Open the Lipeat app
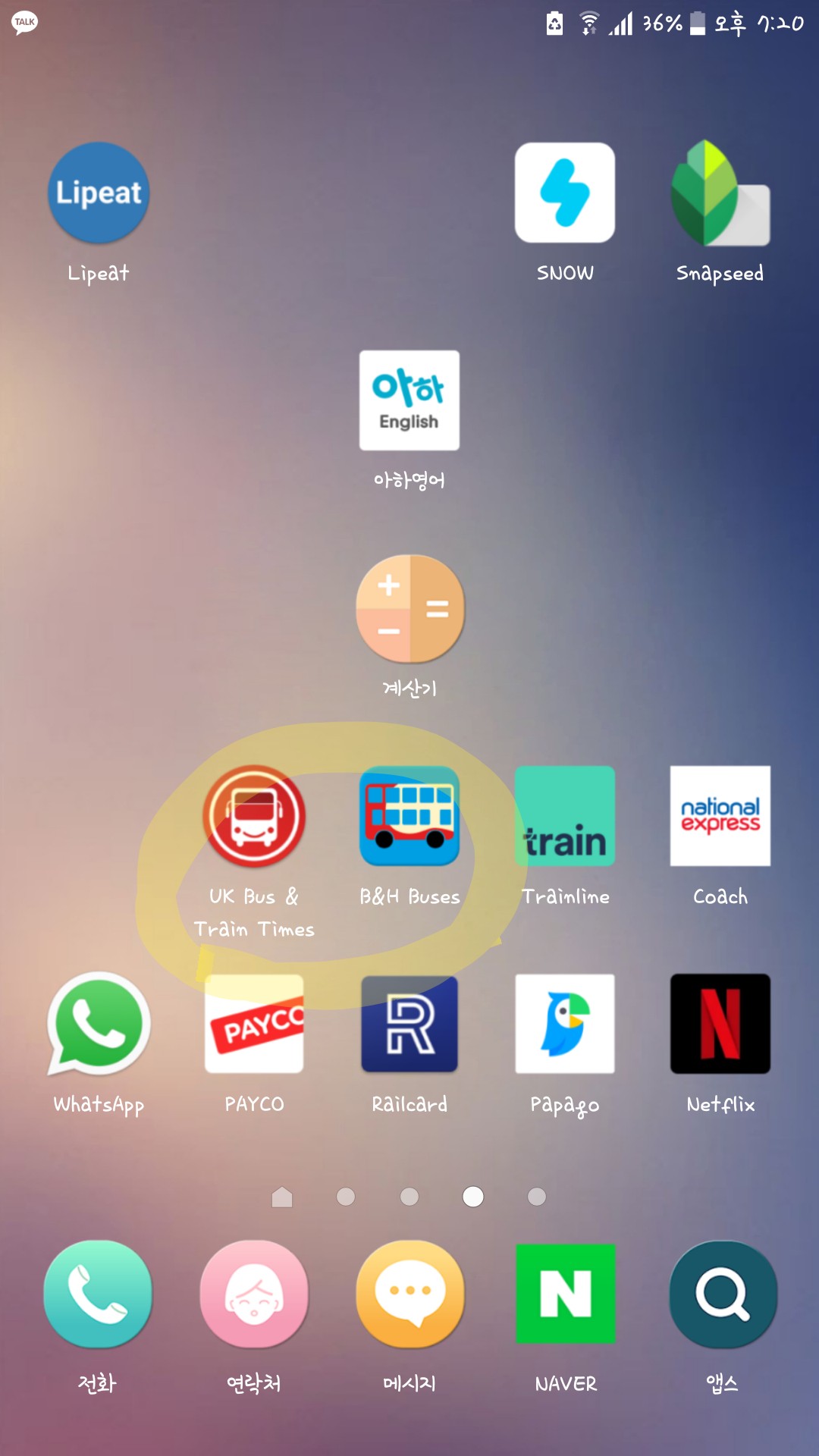 tap(99, 193)
